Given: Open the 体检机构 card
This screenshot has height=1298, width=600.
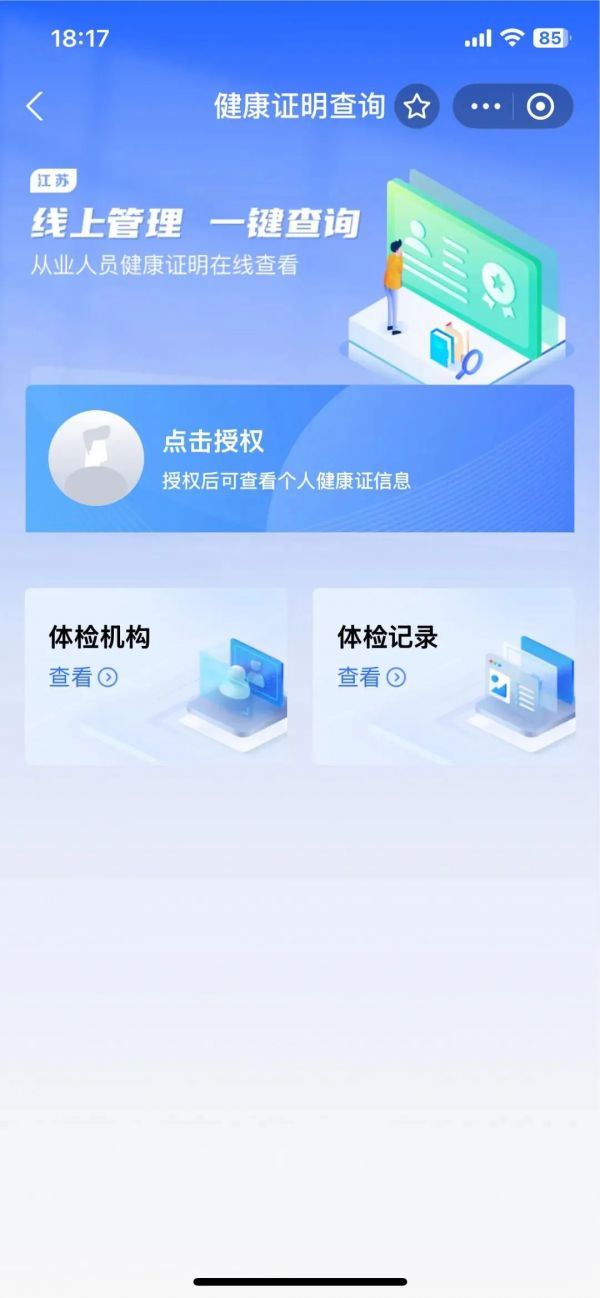Looking at the screenshot, I should [155, 675].
